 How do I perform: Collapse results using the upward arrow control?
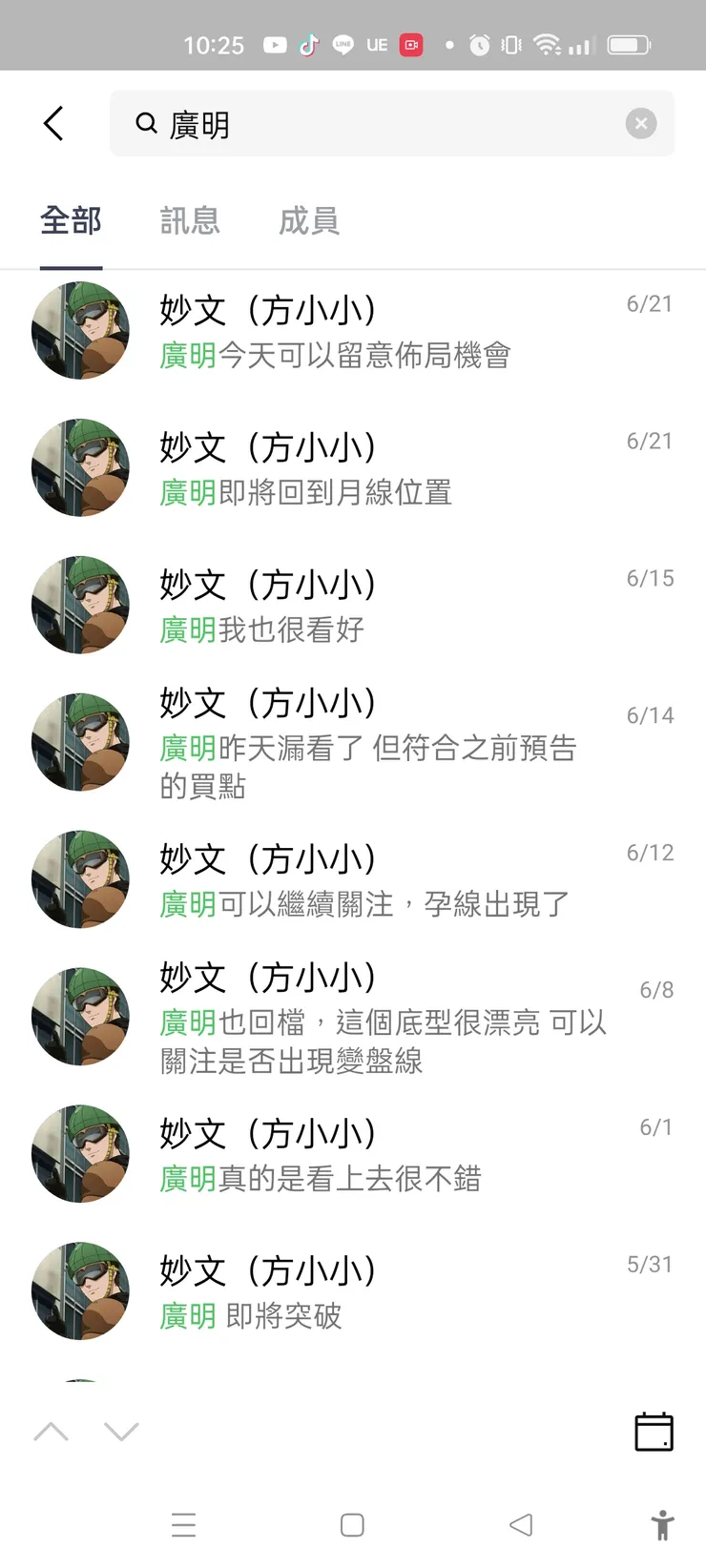point(51,1431)
